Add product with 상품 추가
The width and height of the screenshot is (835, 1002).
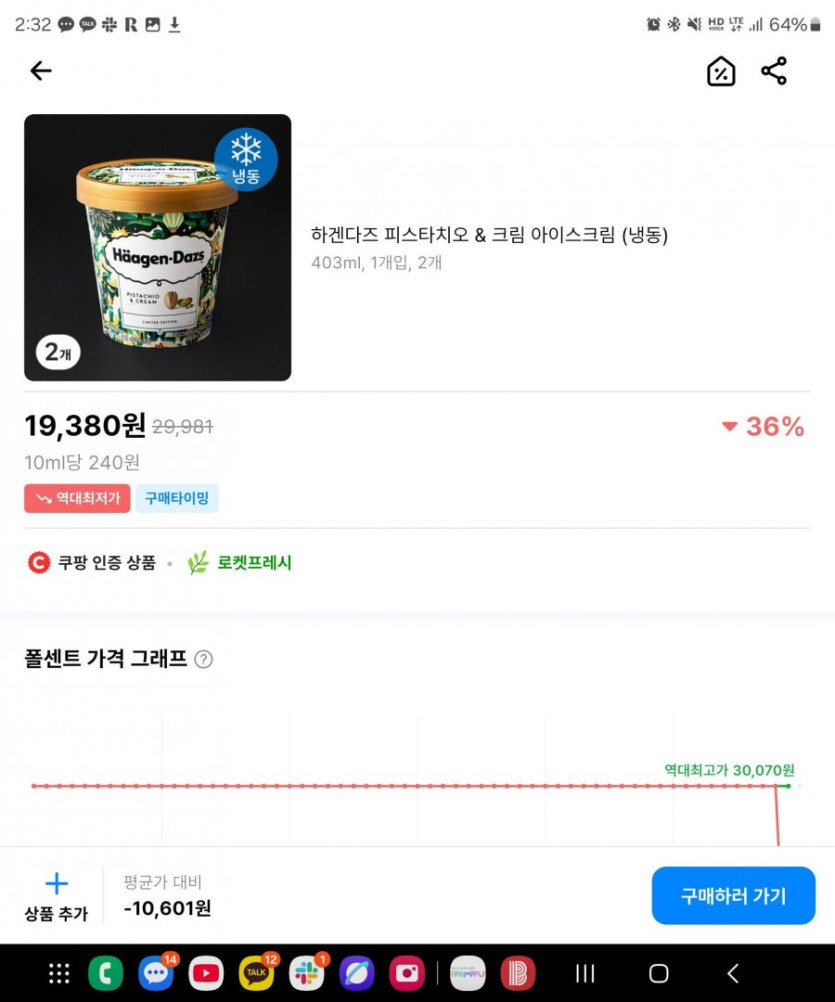56,896
